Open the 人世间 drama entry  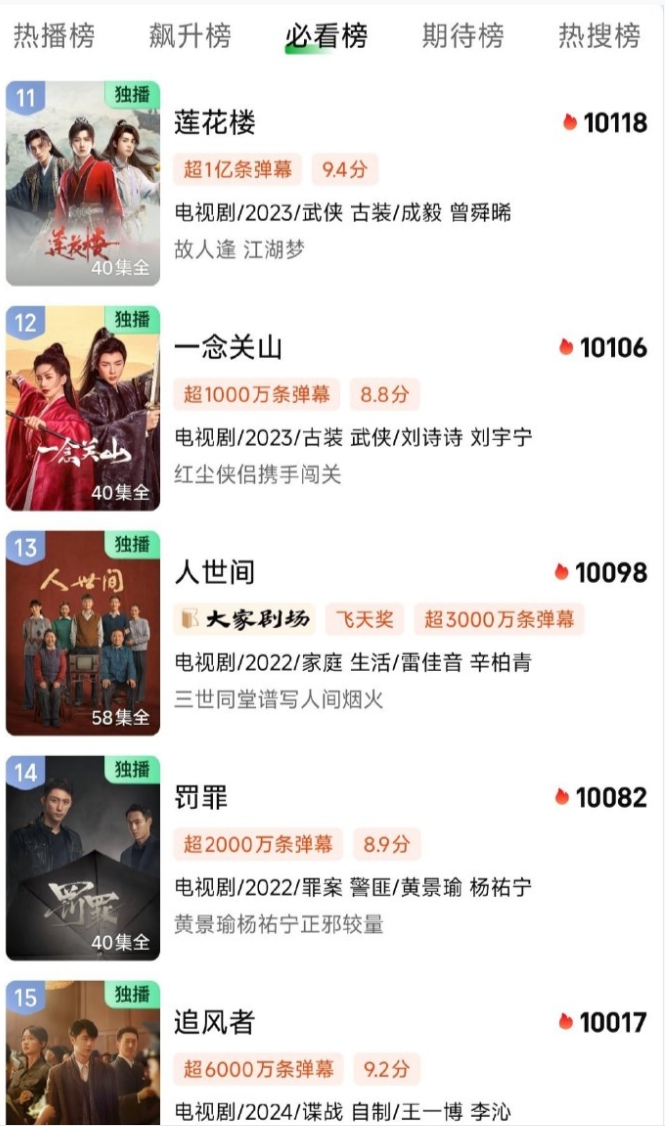coord(215,572)
